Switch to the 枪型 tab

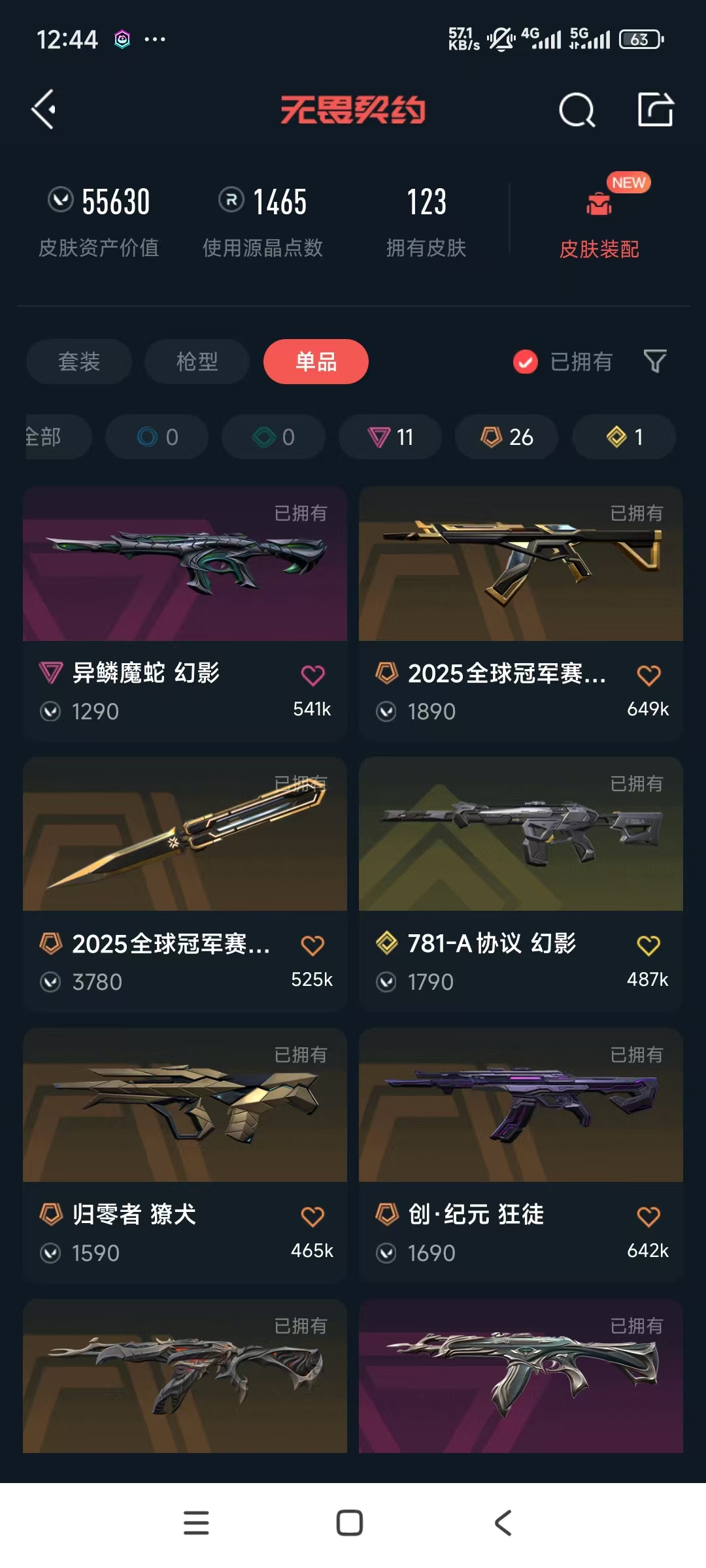(x=197, y=361)
